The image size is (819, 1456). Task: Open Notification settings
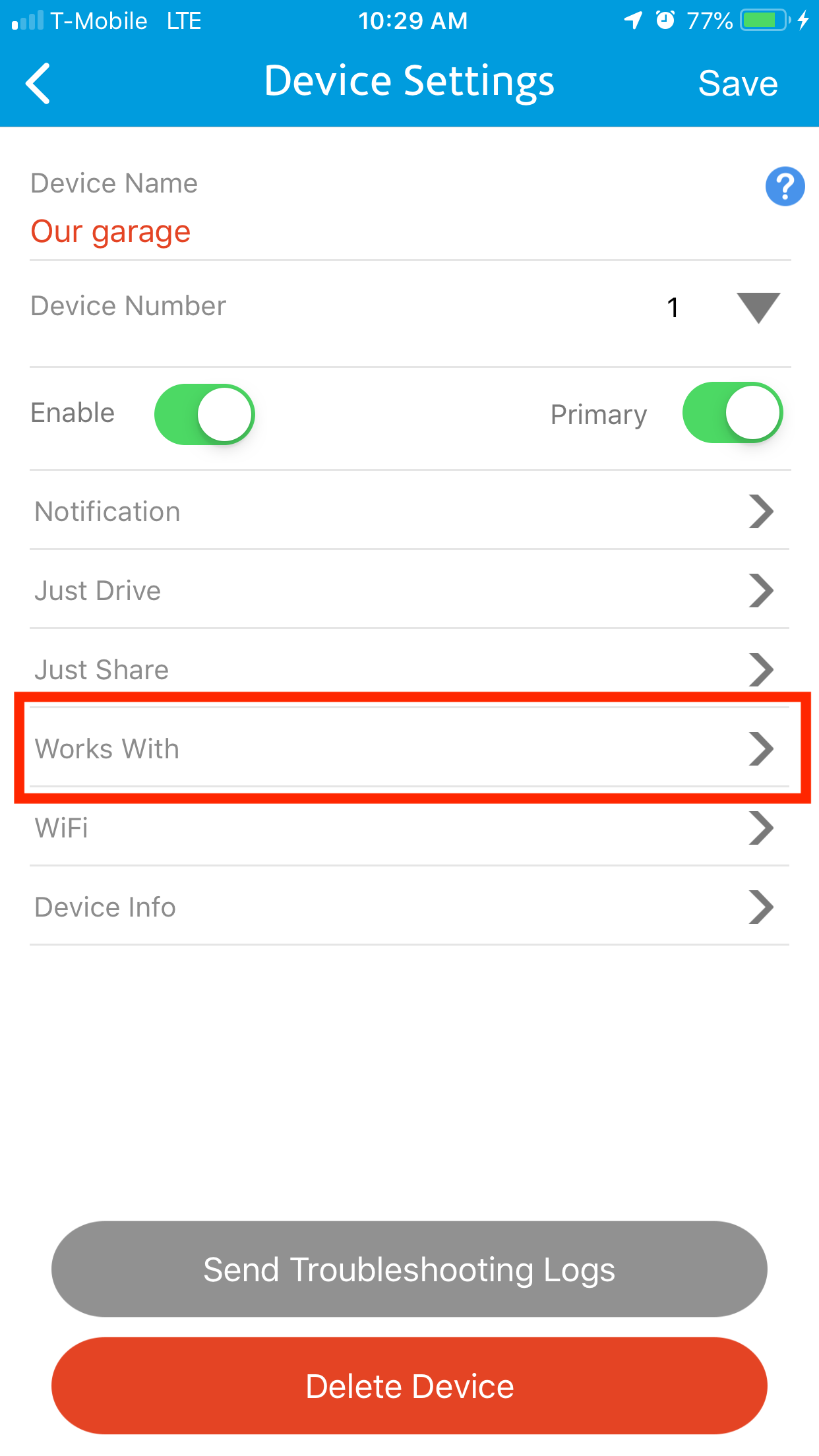click(409, 511)
